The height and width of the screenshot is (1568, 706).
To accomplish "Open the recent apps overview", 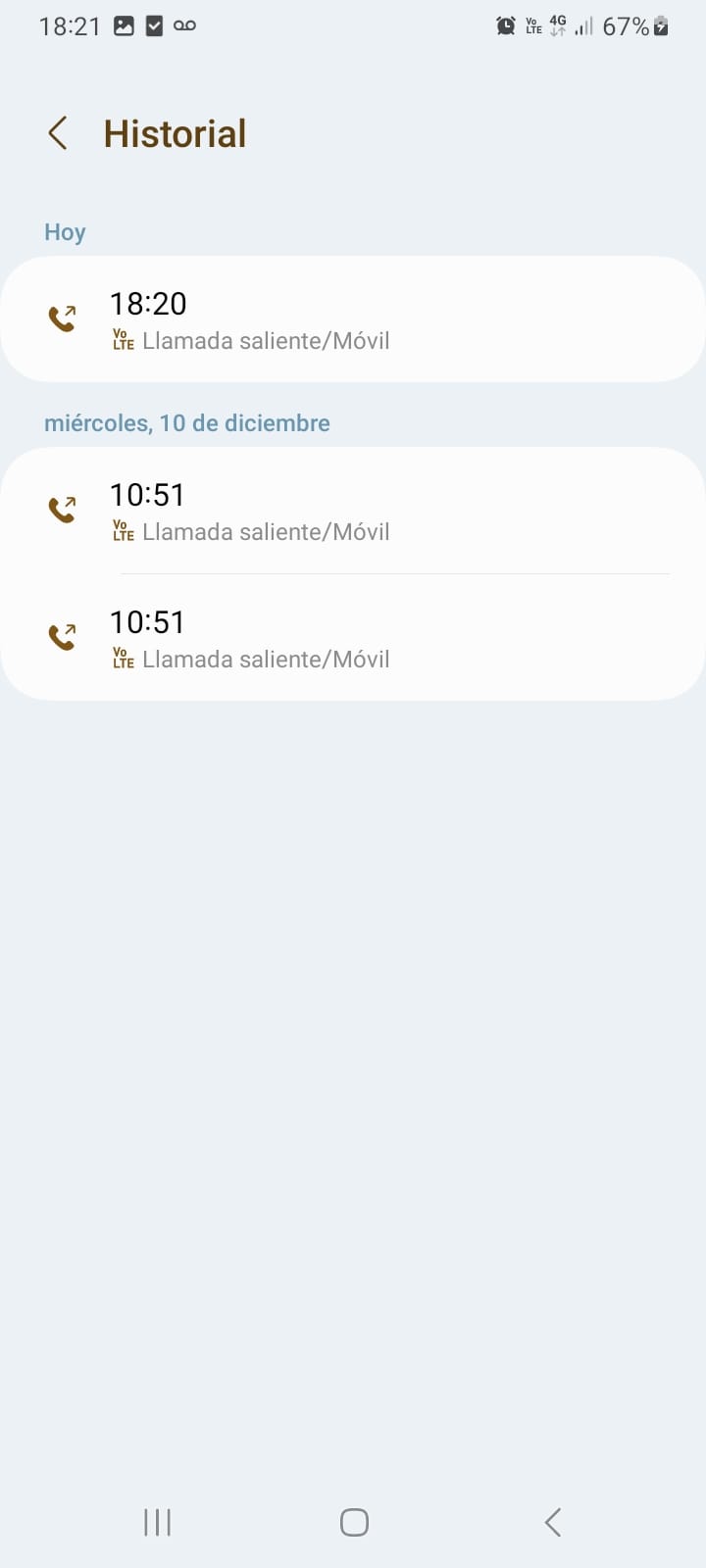I will (157, 1522).
